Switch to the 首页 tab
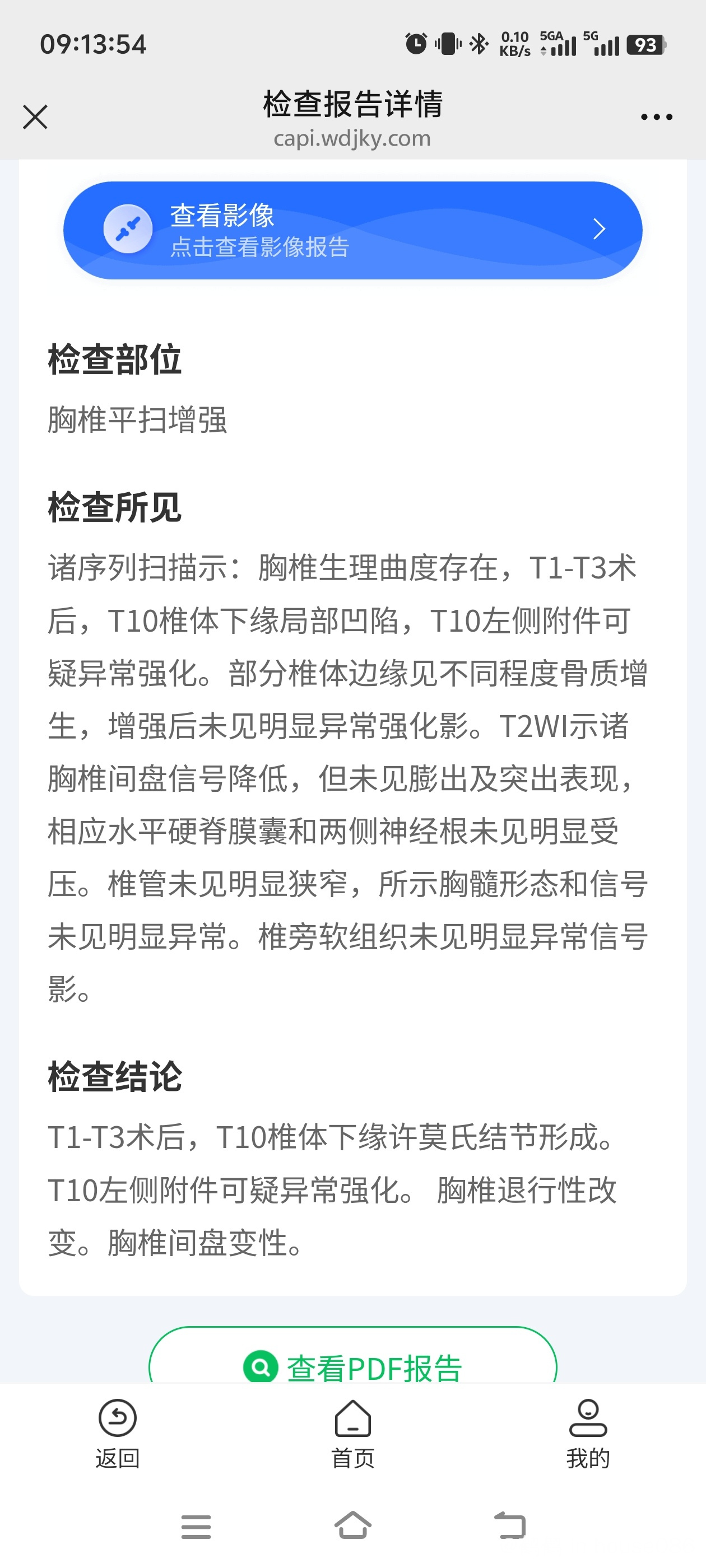 (352, 1434)
